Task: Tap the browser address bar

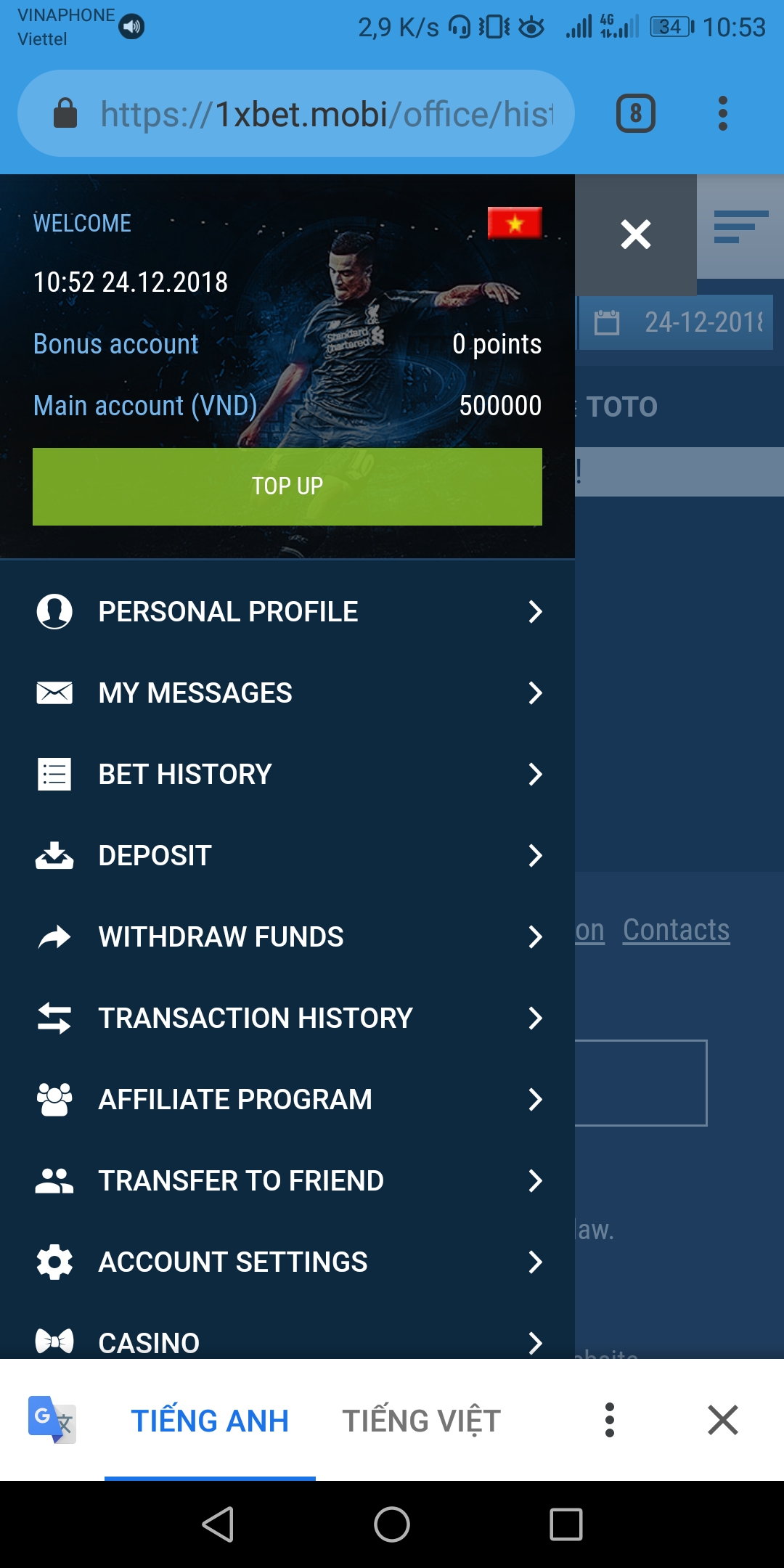Action: pos(327,114)
